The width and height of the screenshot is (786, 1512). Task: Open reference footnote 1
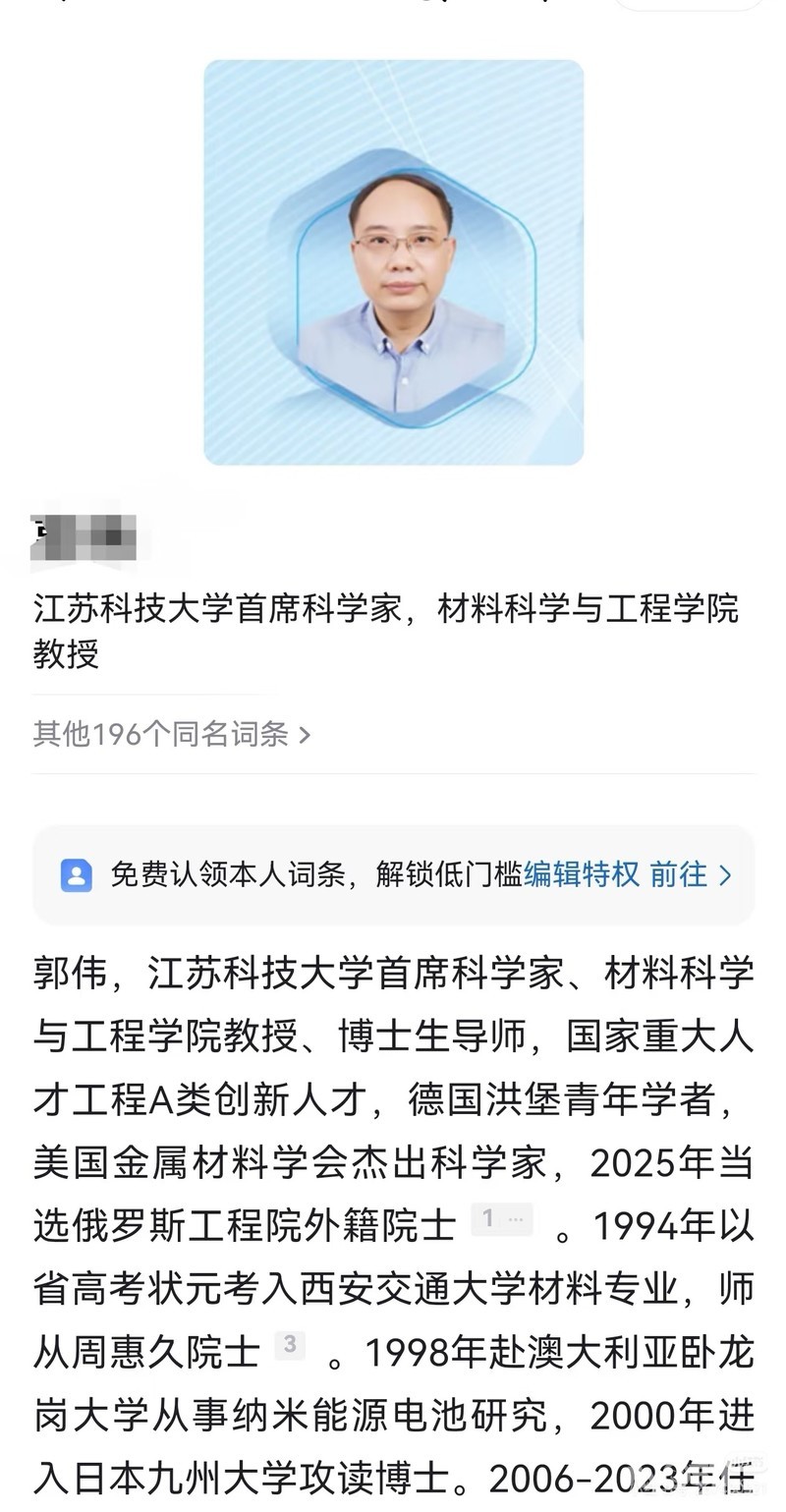tap(501, 1220)
